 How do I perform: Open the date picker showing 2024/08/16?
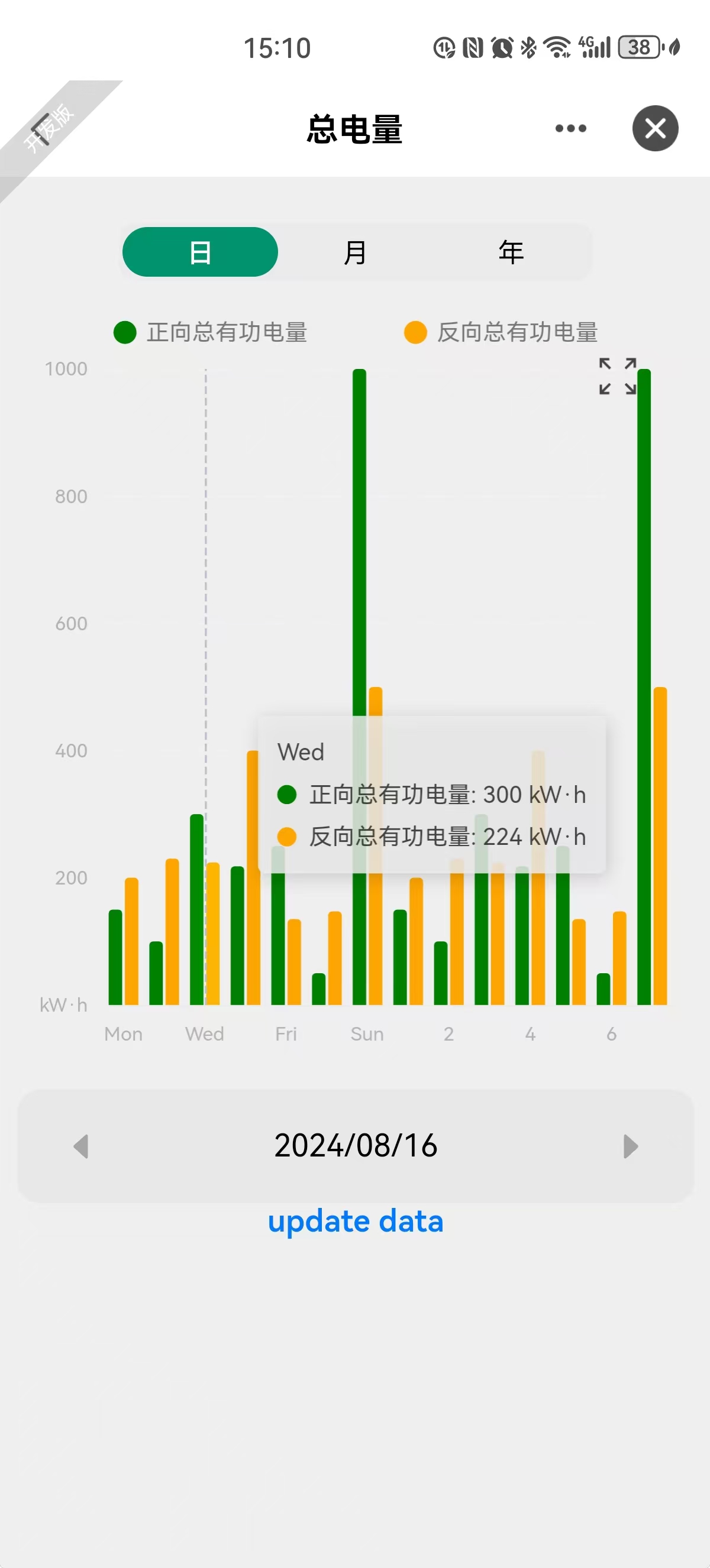coord(356,1146)
